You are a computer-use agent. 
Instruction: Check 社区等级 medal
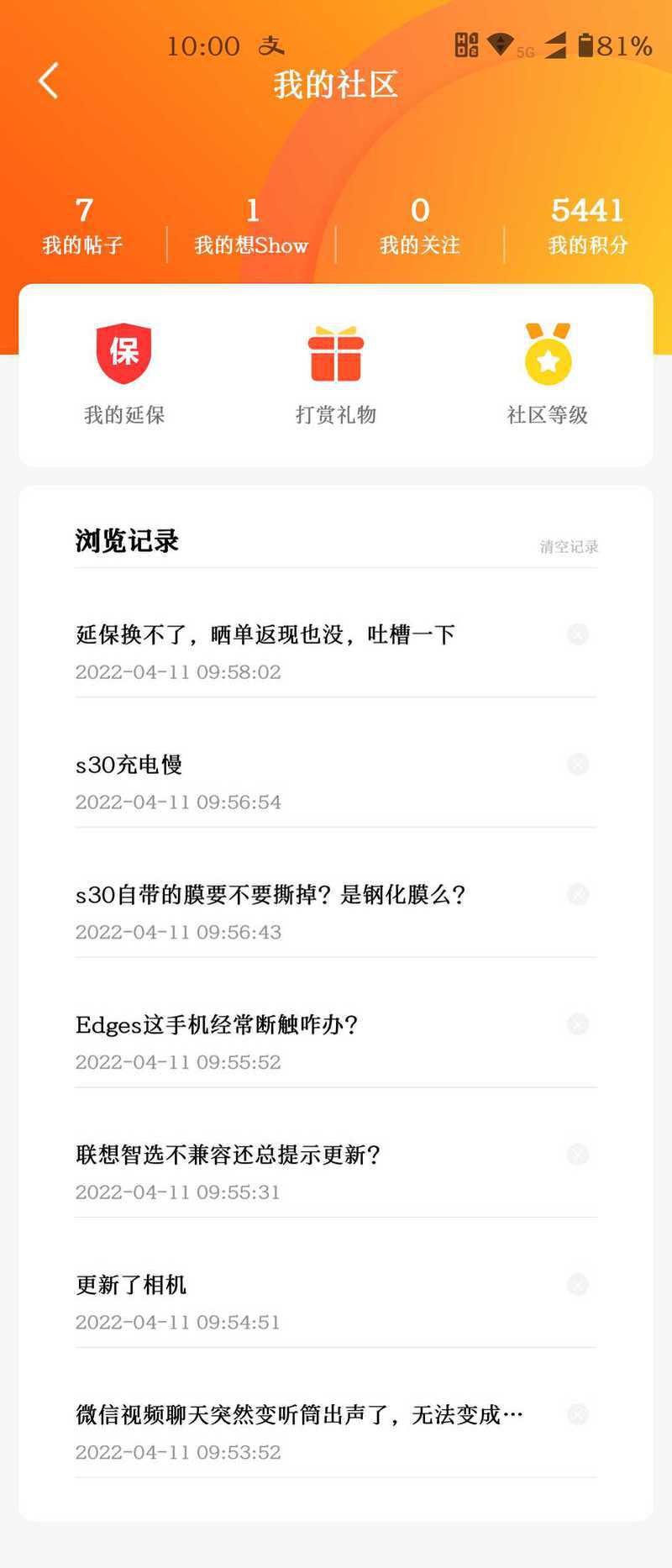tap(548, 354)
